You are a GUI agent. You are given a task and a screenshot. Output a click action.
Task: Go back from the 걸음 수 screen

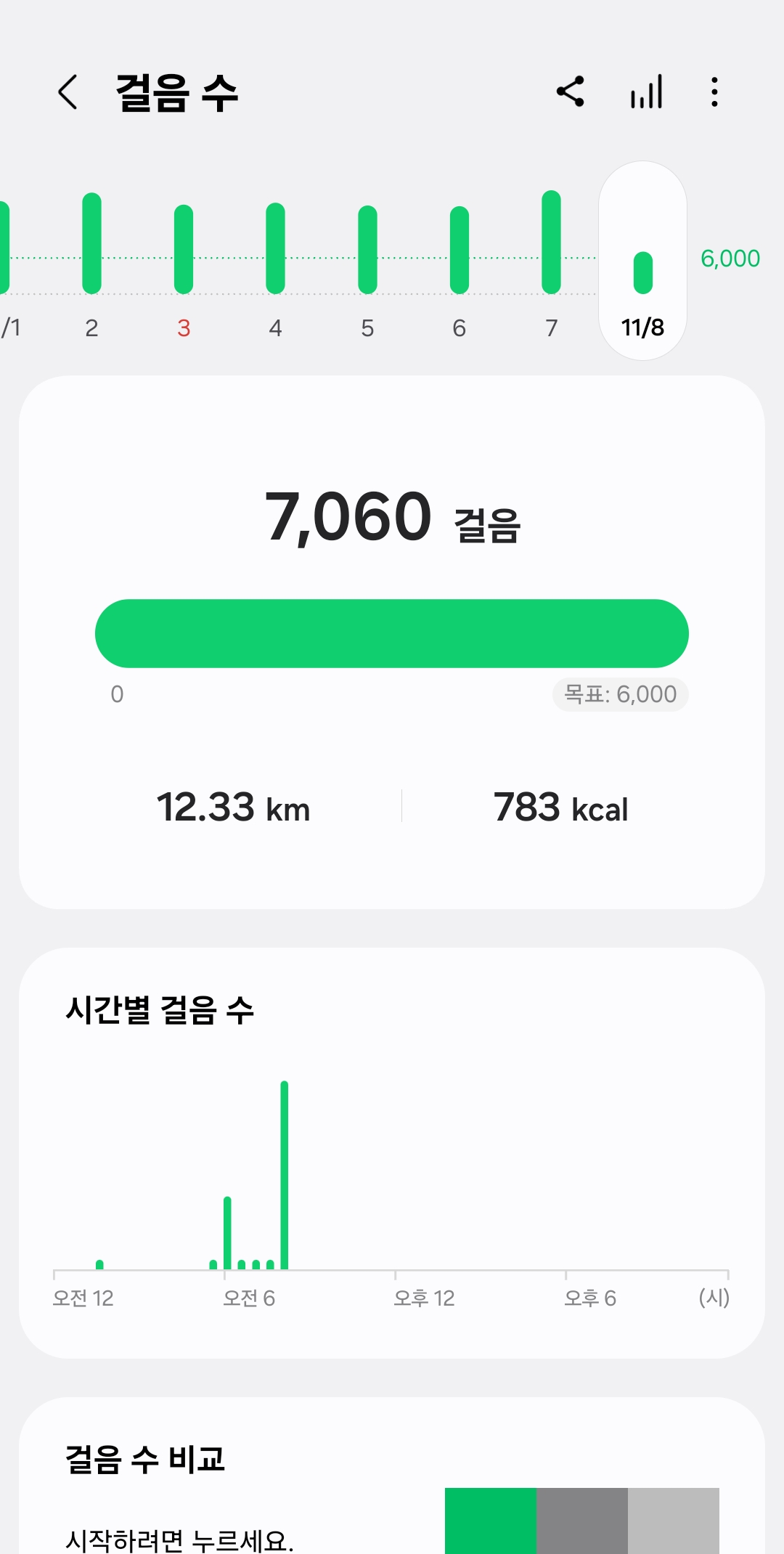[x=68, y=92]
